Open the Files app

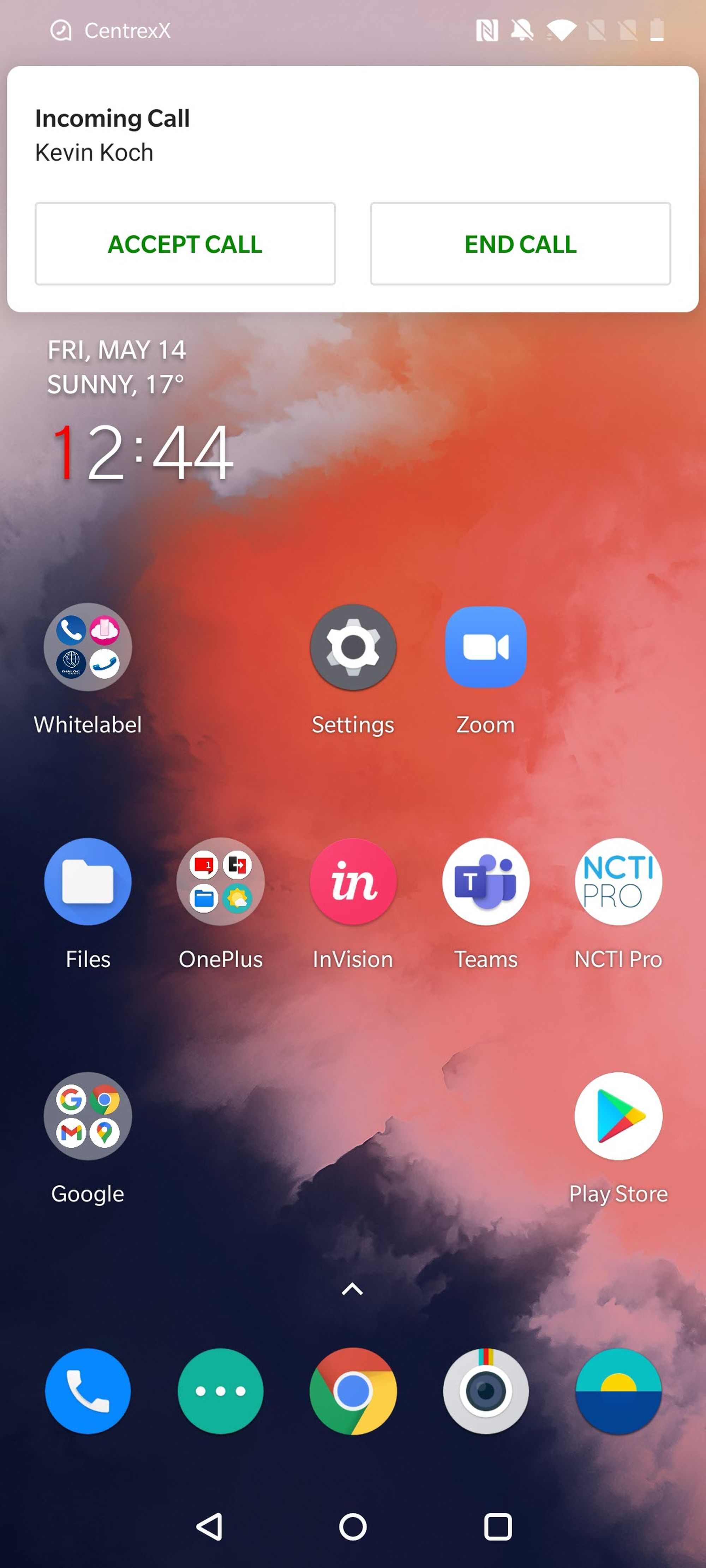tap(88, 881)
